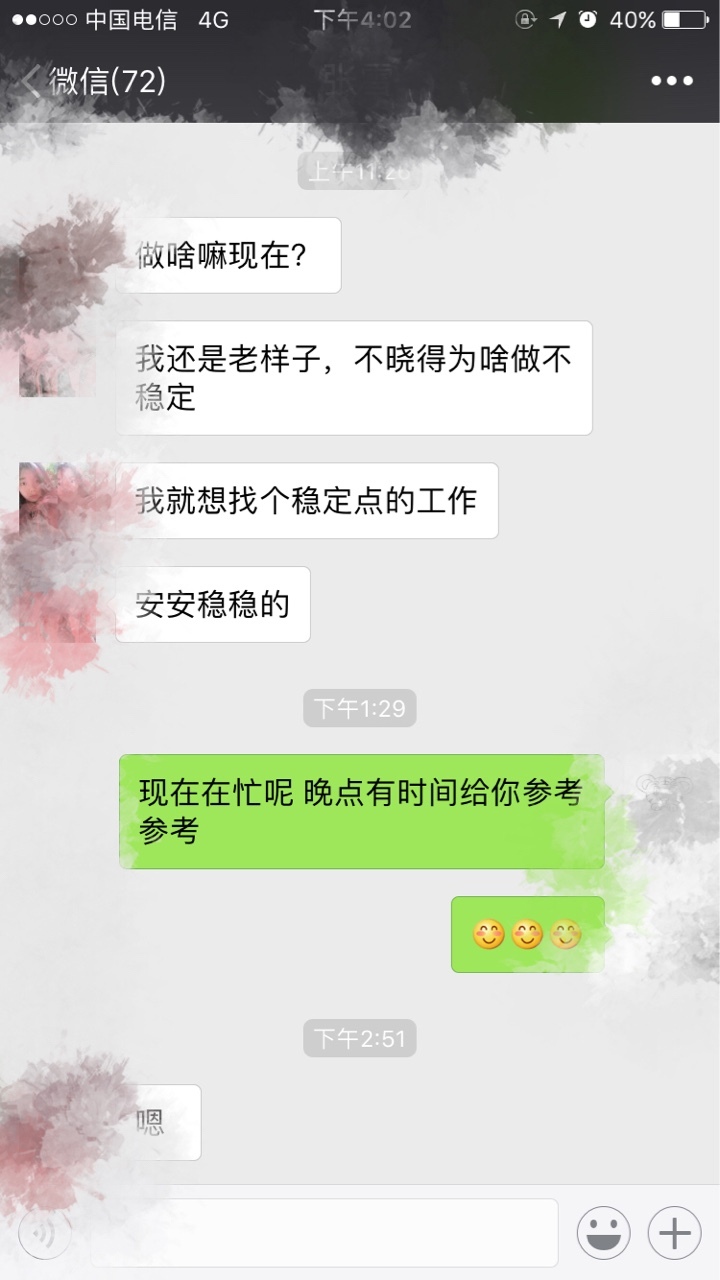720x1280 pixels.
Task: Switch to voice message input
Action: 44,1233
